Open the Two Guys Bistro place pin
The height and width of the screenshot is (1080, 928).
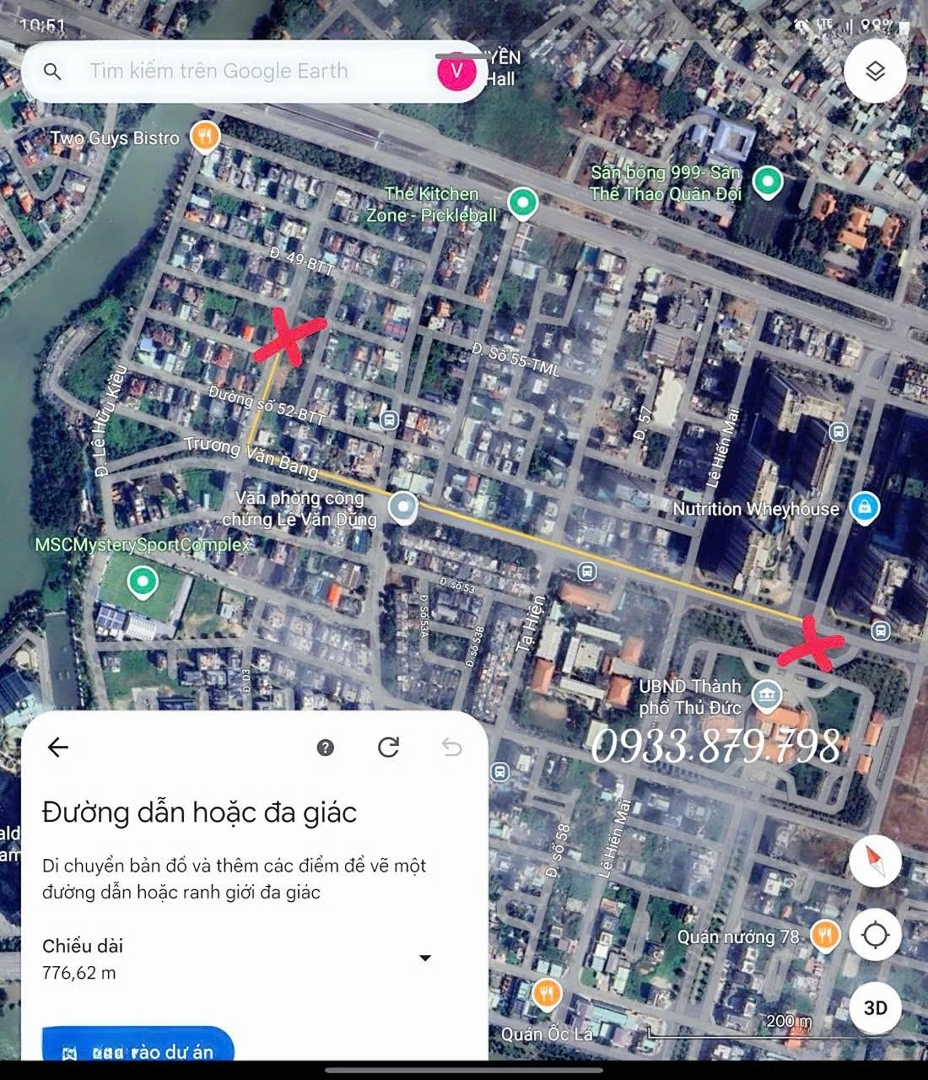(205, 137)
